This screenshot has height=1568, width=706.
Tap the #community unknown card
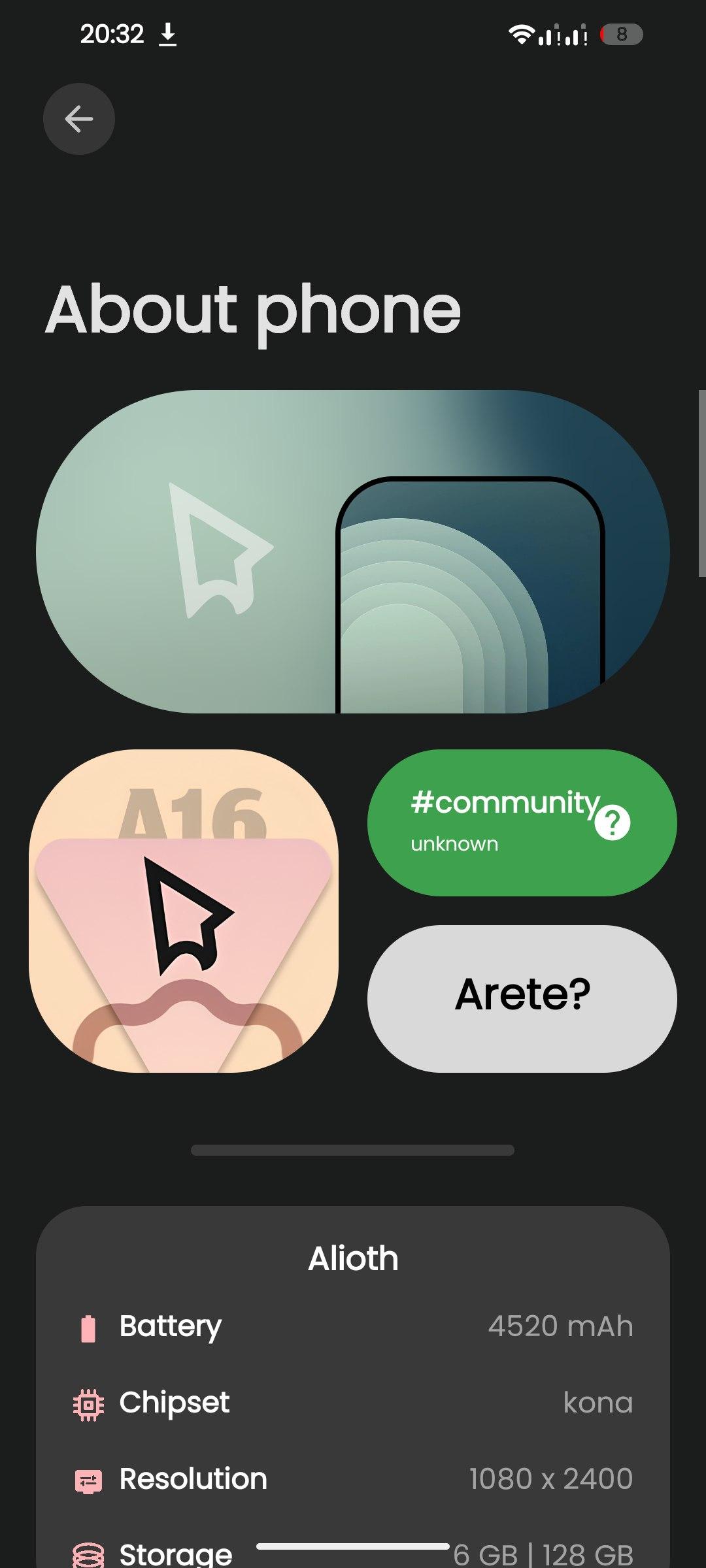[522, 823]
